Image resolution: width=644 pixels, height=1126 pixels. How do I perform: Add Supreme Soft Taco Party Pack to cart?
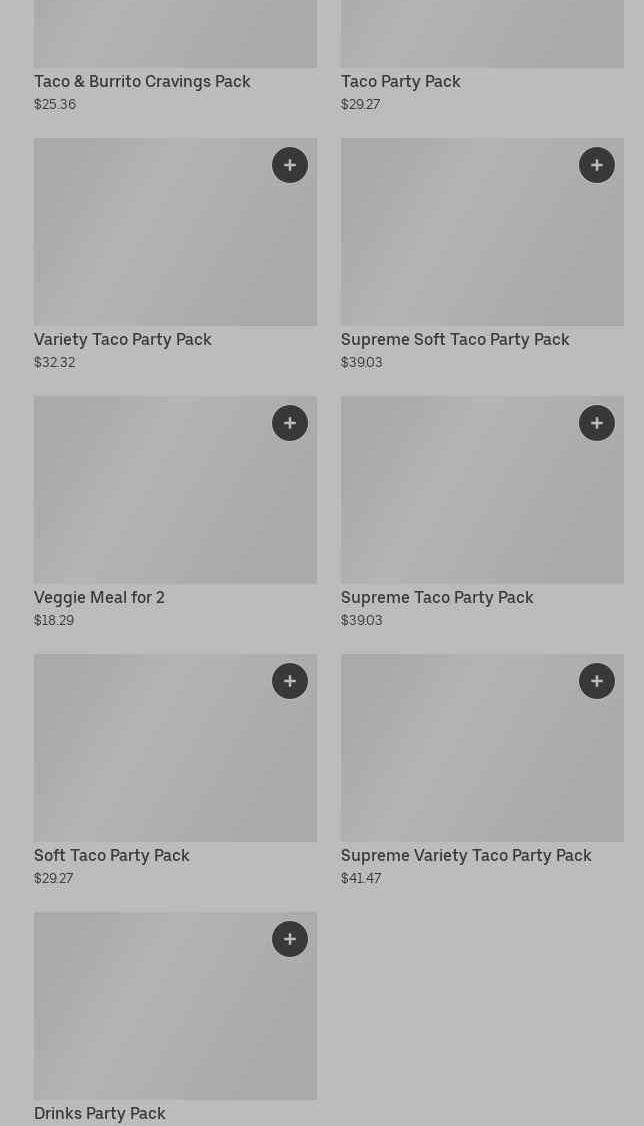point(597,165)
